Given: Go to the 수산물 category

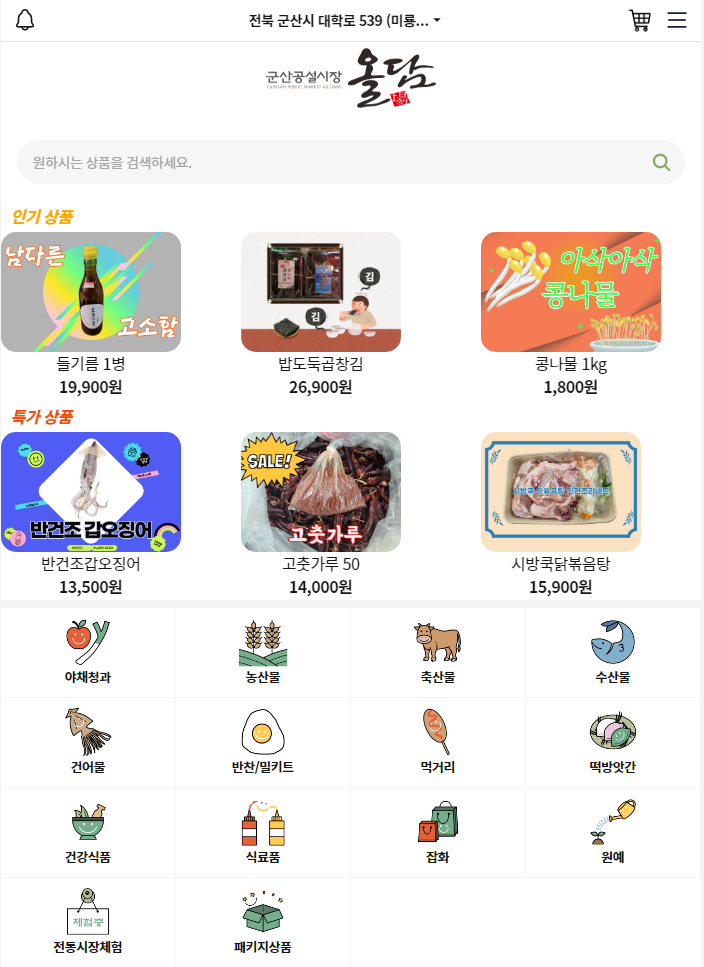Looking at the screenshot, I should (613, 652).
